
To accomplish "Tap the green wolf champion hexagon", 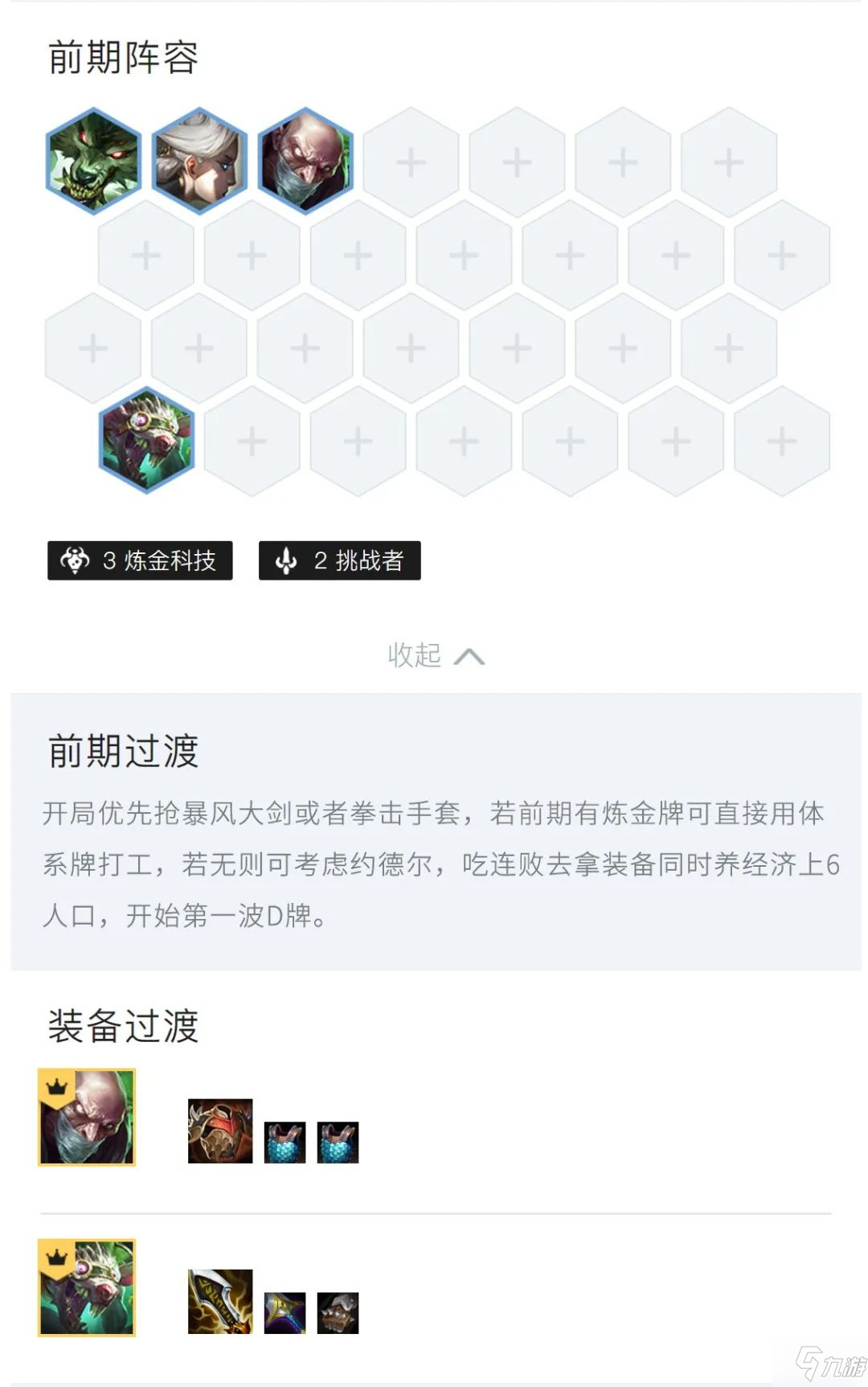I will click(x=93, y=161).
